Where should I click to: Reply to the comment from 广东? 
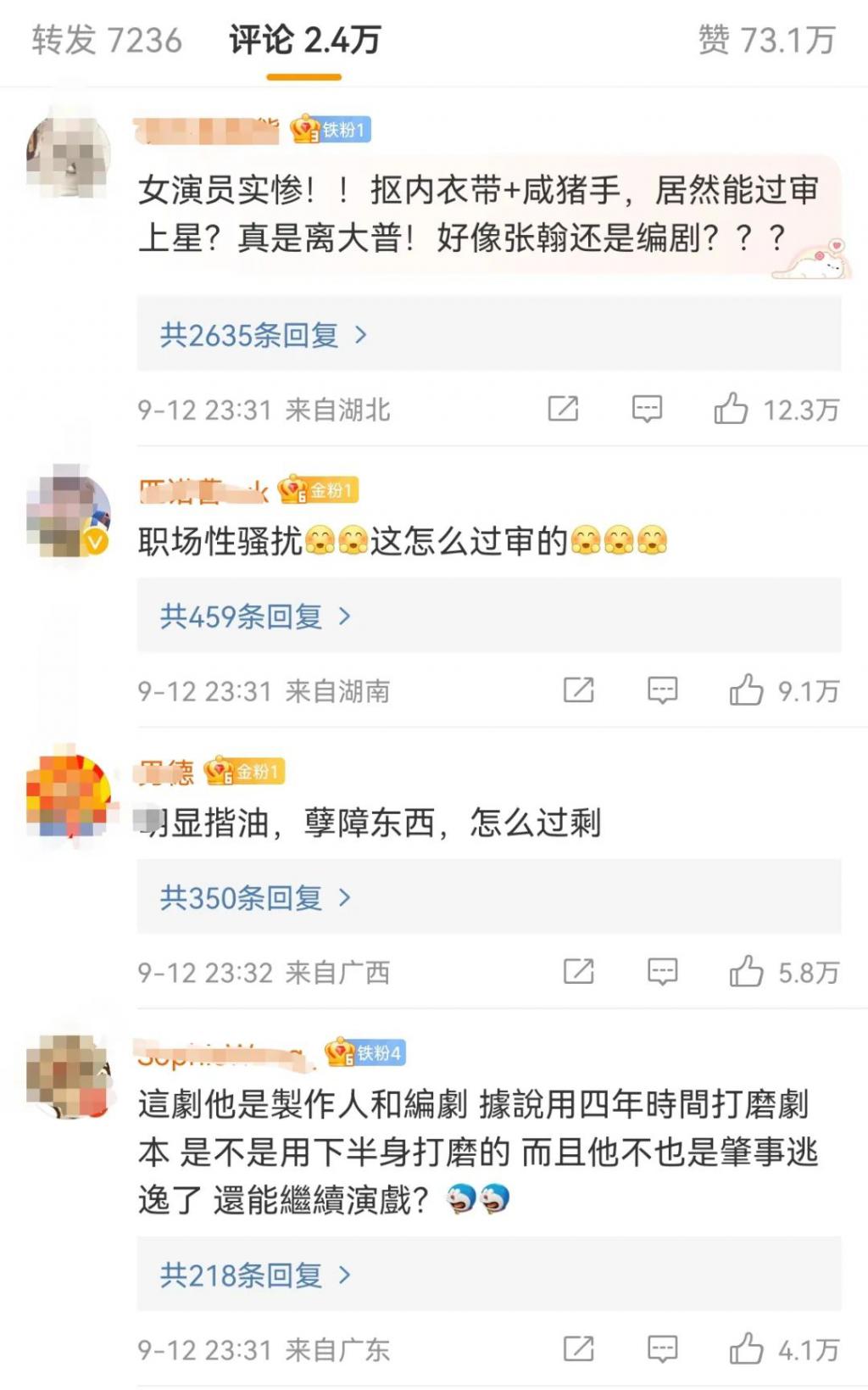coord(662,1348)
